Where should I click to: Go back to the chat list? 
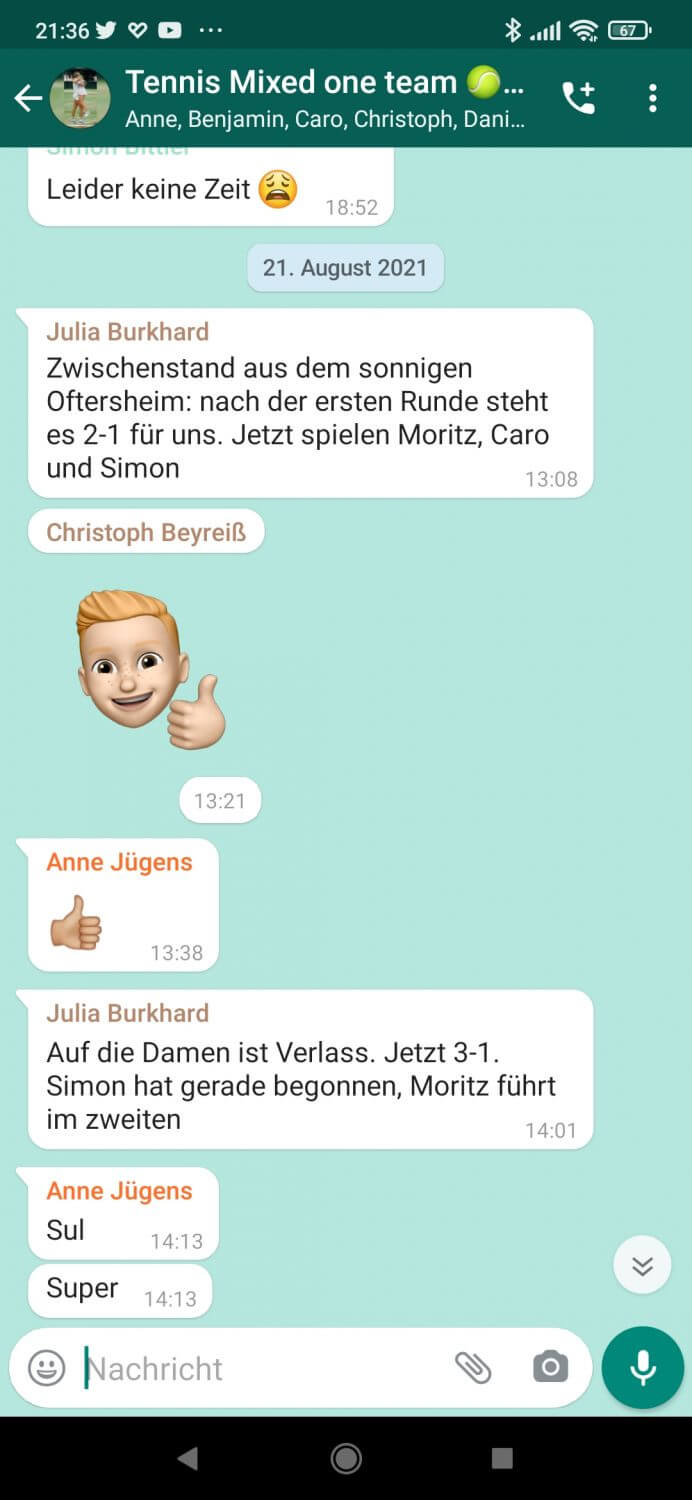click(x=27, y=98)
